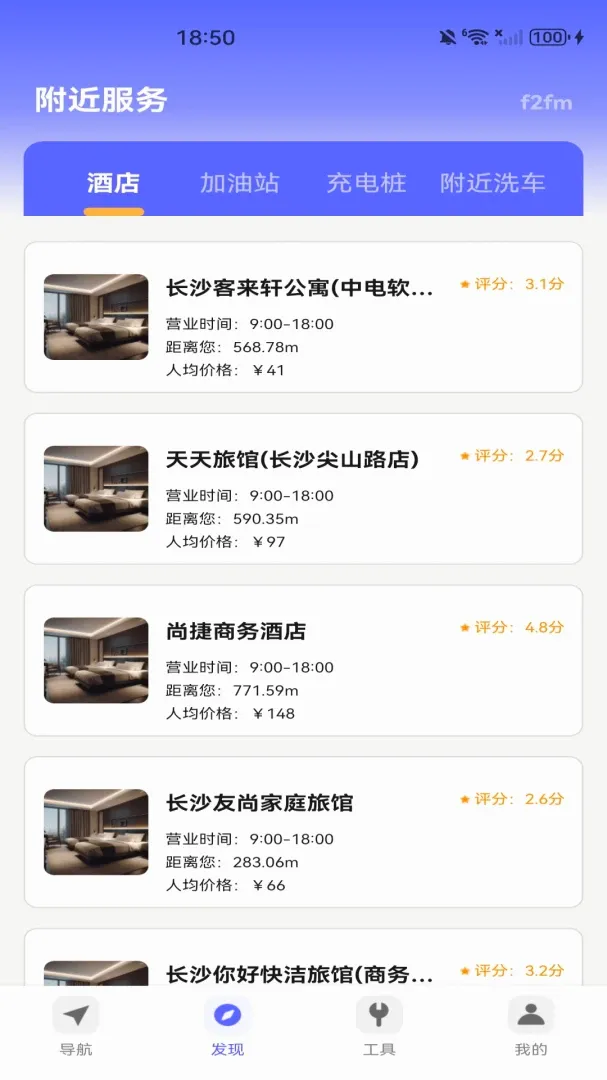Viewport: 607px width, 1080px height.
Task: Switch to the 加油站 tab
Action: point(239,183)
